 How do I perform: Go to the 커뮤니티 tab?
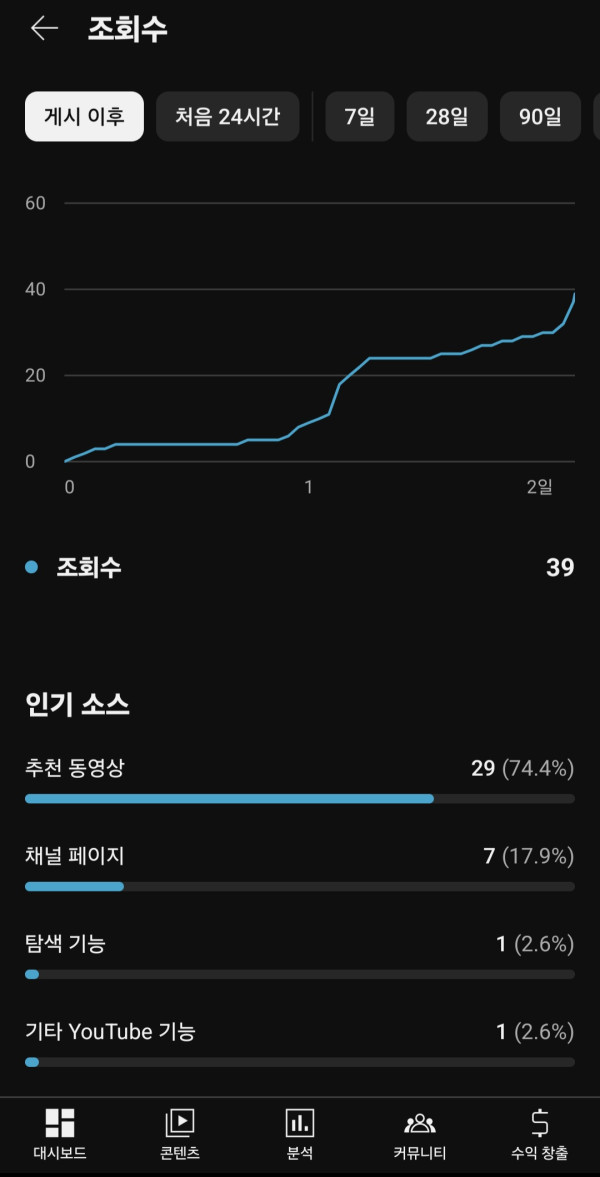point(420,1135)
